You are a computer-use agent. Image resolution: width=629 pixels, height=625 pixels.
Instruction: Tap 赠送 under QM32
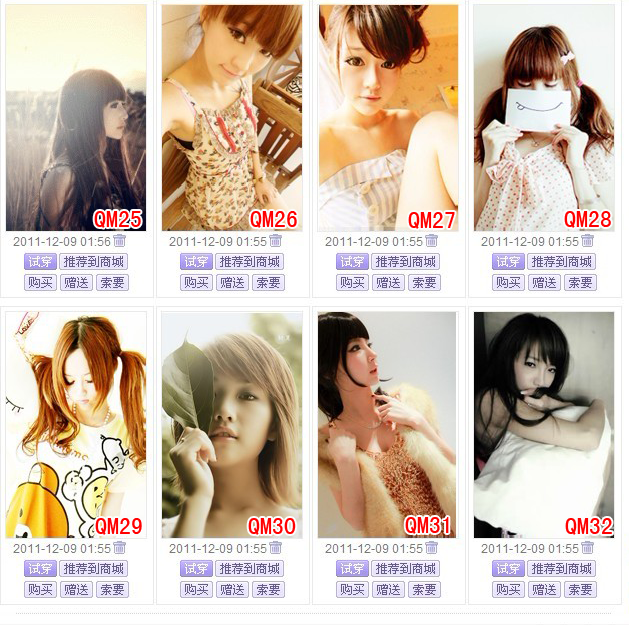pyautogui.click(x=544, y=590)
